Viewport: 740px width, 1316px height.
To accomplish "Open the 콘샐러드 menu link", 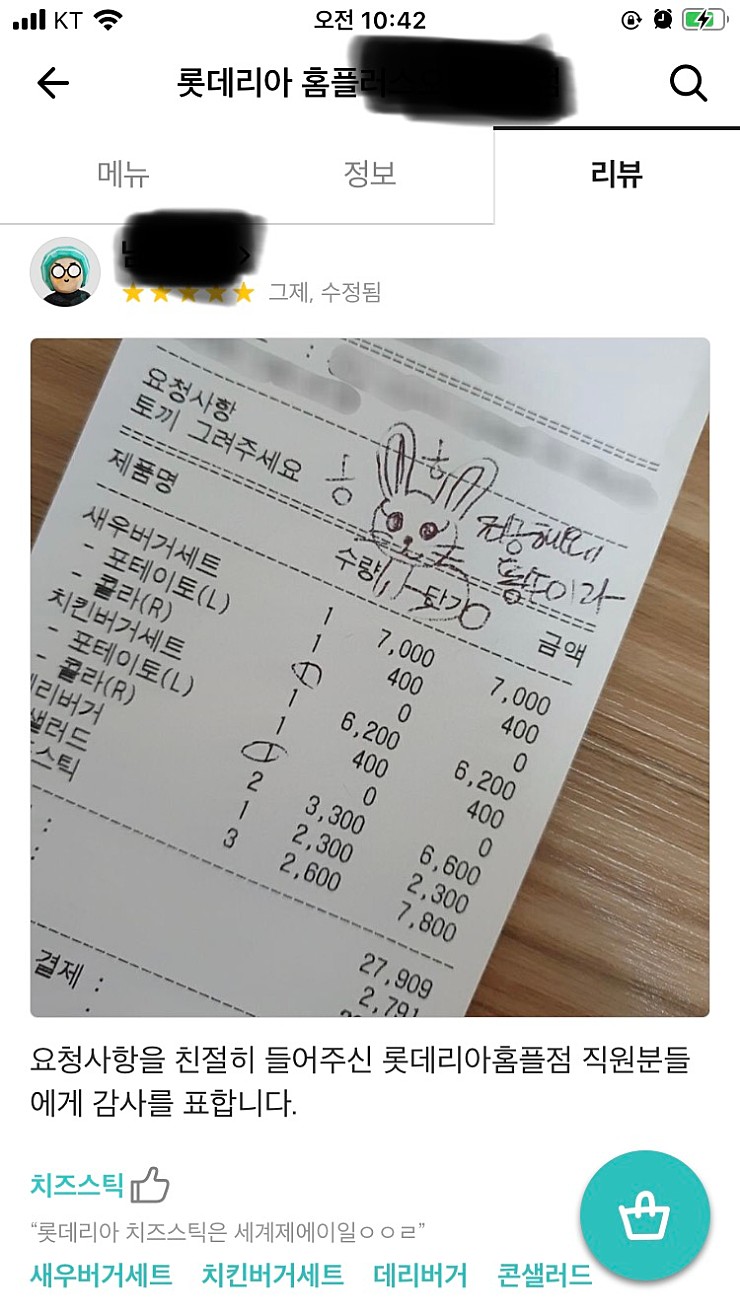I will tap(544, 1275).
